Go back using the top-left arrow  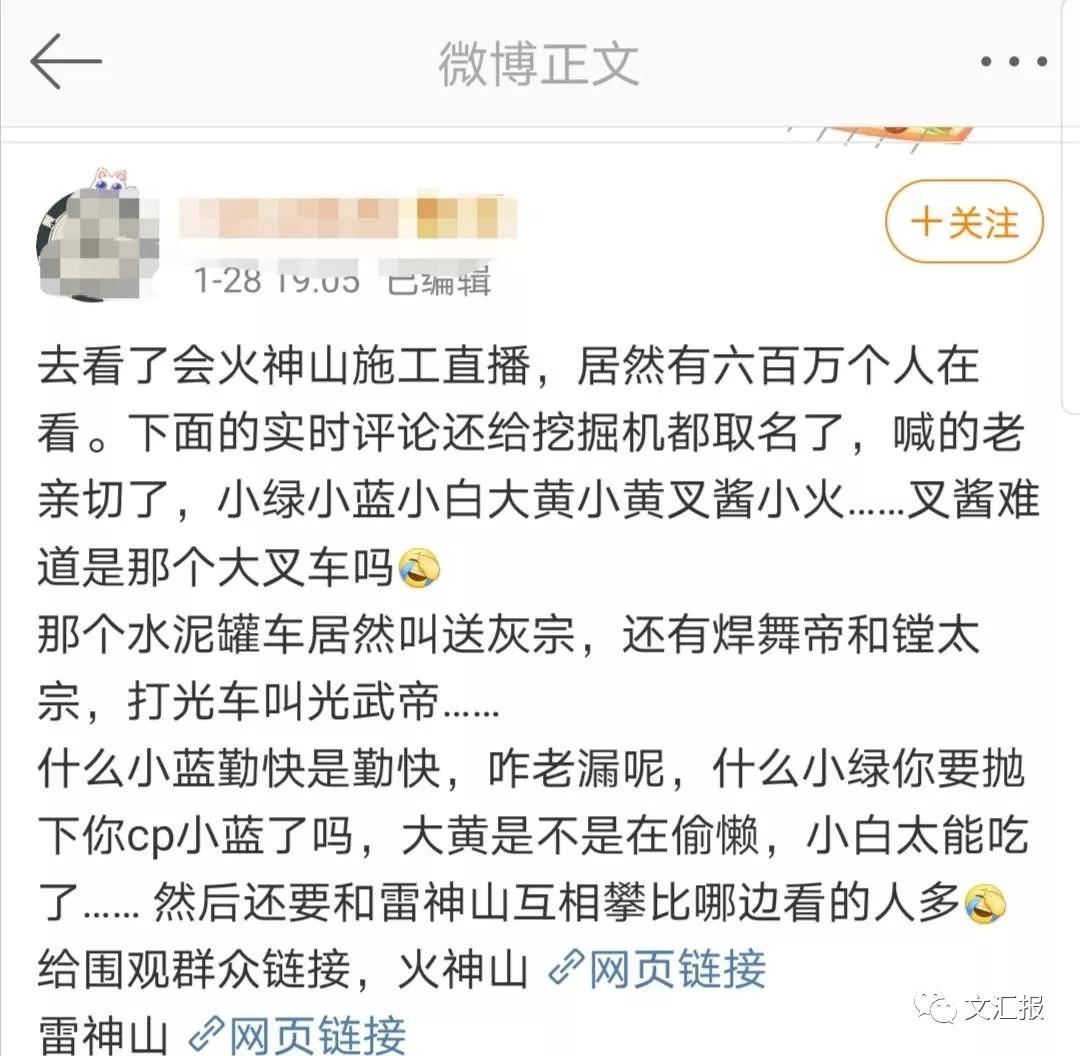(66, 62)
